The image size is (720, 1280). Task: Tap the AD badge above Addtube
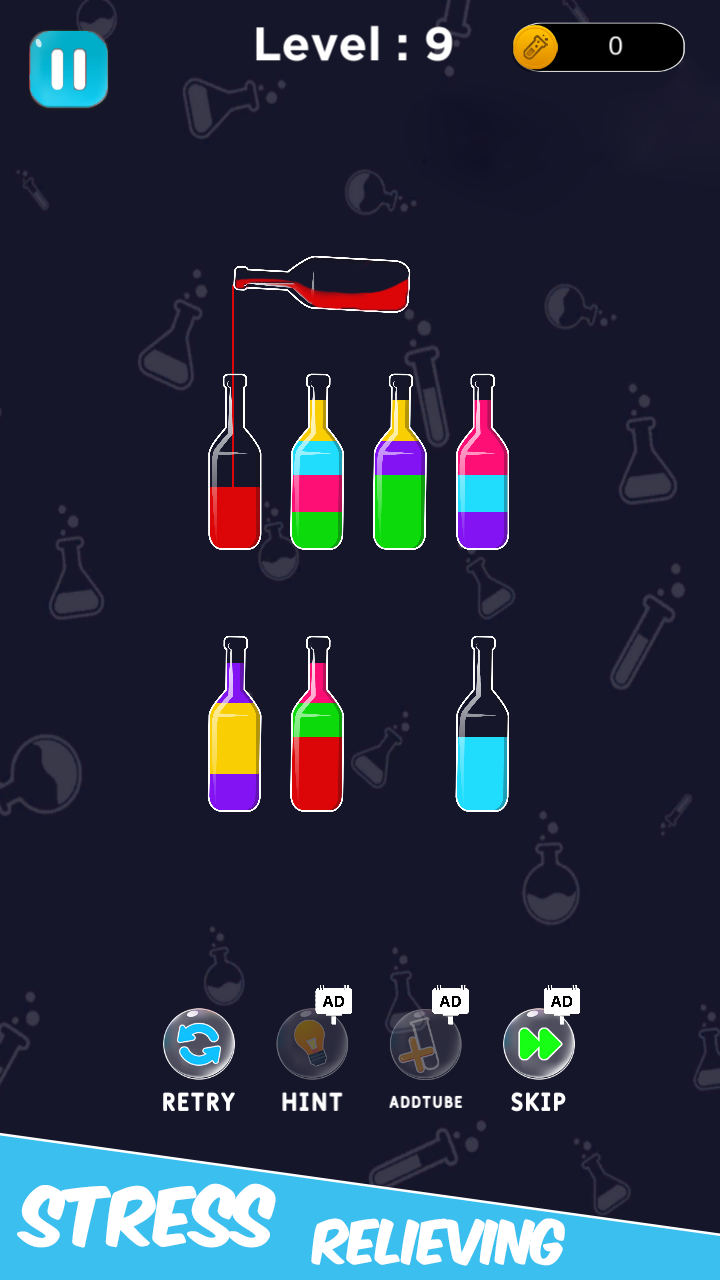pos(449,999)
